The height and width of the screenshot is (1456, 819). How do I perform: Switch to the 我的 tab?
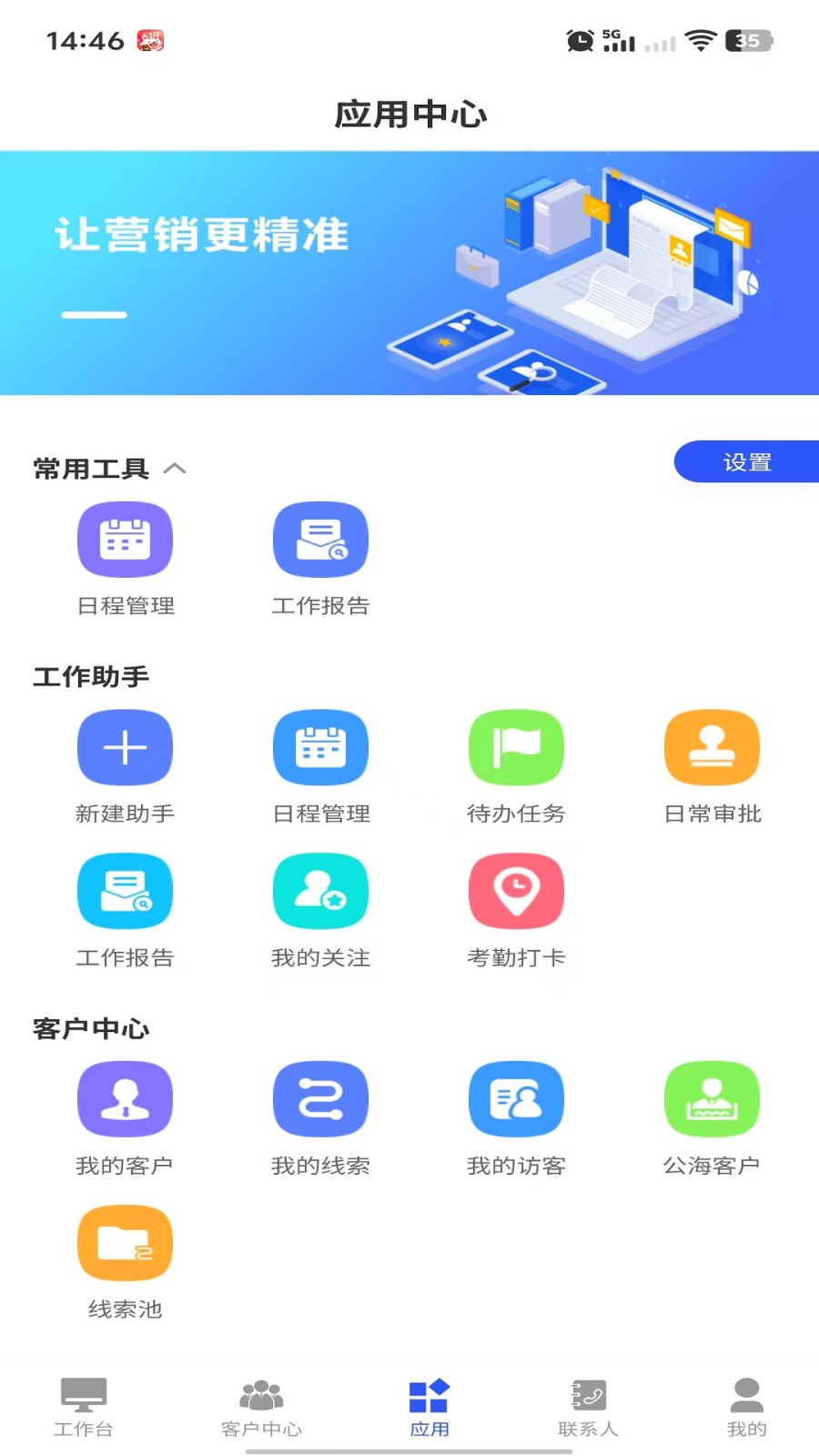click(746, 1408)
